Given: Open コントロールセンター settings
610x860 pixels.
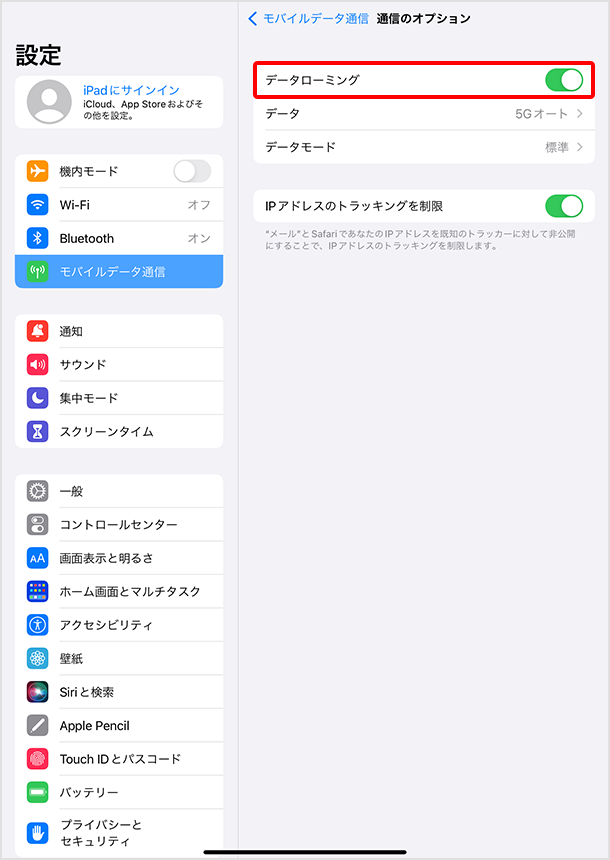Looking at the screenshot, I should [119, 525].
